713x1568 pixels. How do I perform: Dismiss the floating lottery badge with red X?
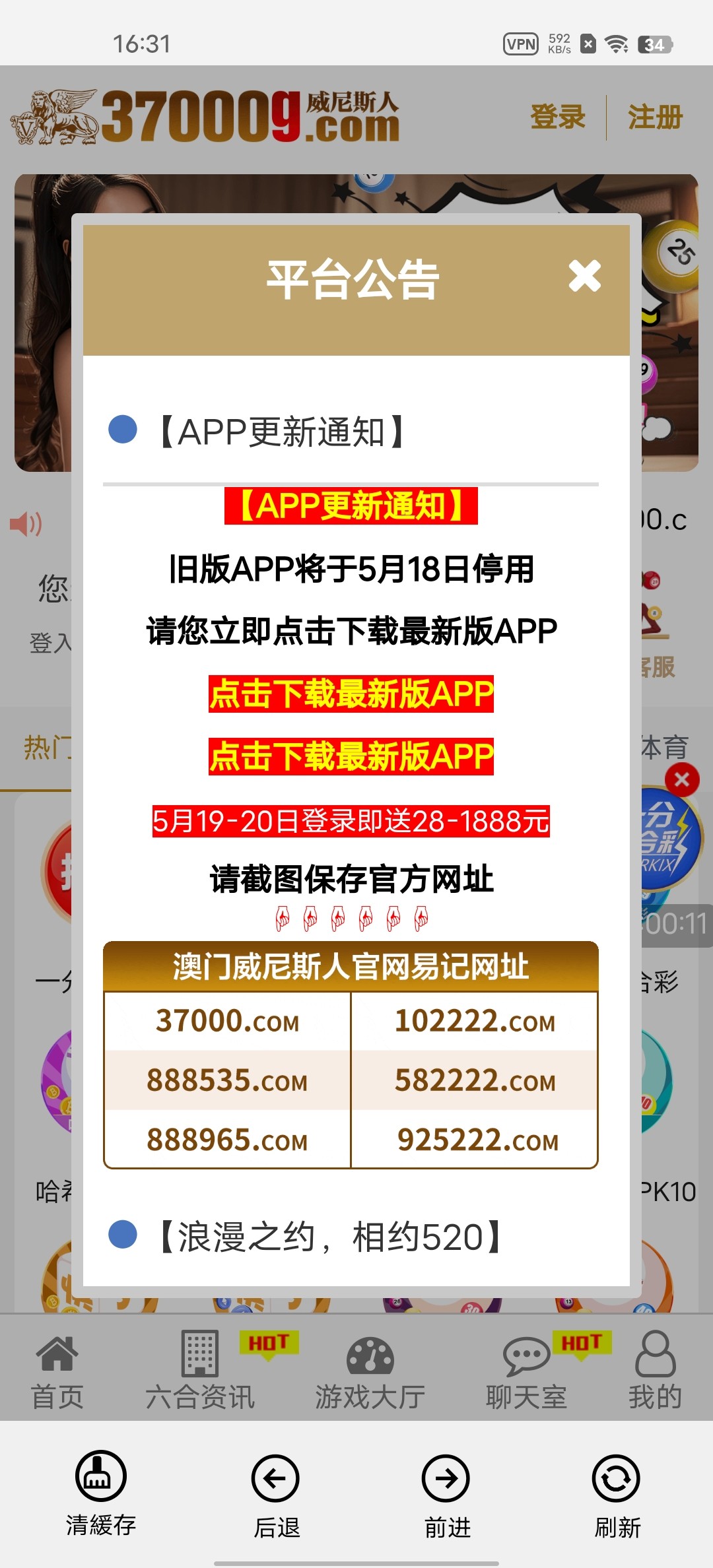click(682, 780)
